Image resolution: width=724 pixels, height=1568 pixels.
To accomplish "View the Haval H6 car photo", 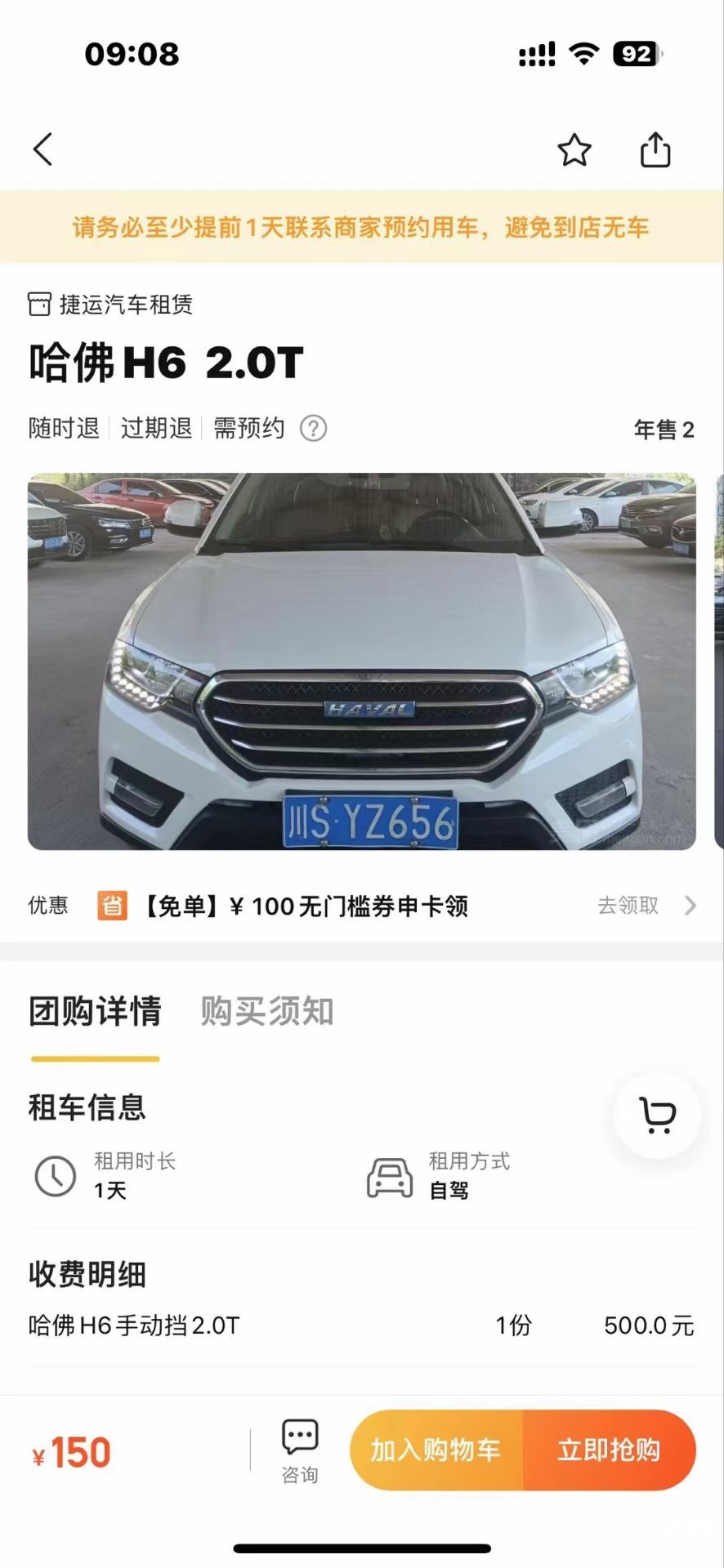I will pos(361,661).
